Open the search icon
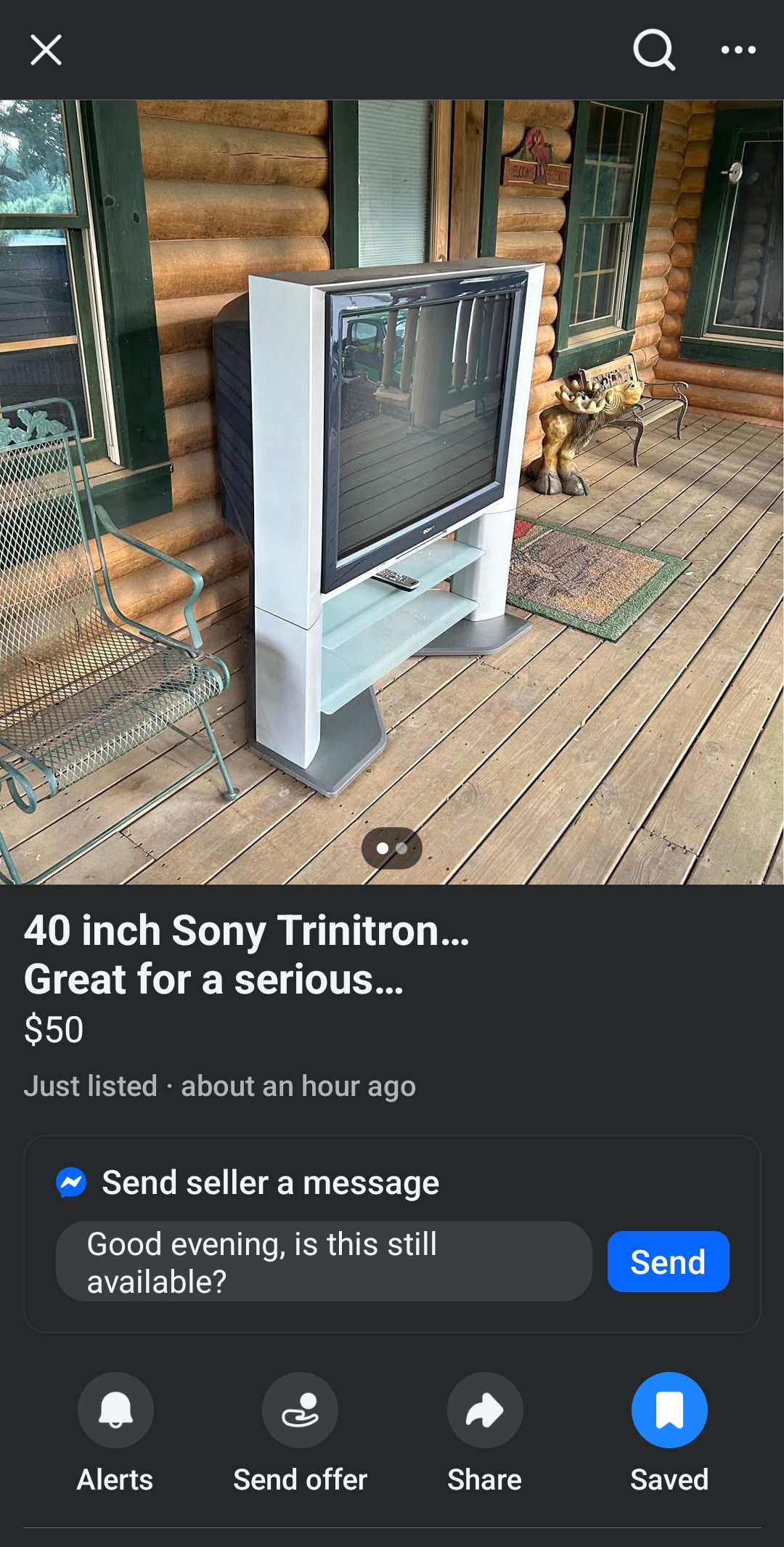784x1547 pixels. click(x=654, y=50)
